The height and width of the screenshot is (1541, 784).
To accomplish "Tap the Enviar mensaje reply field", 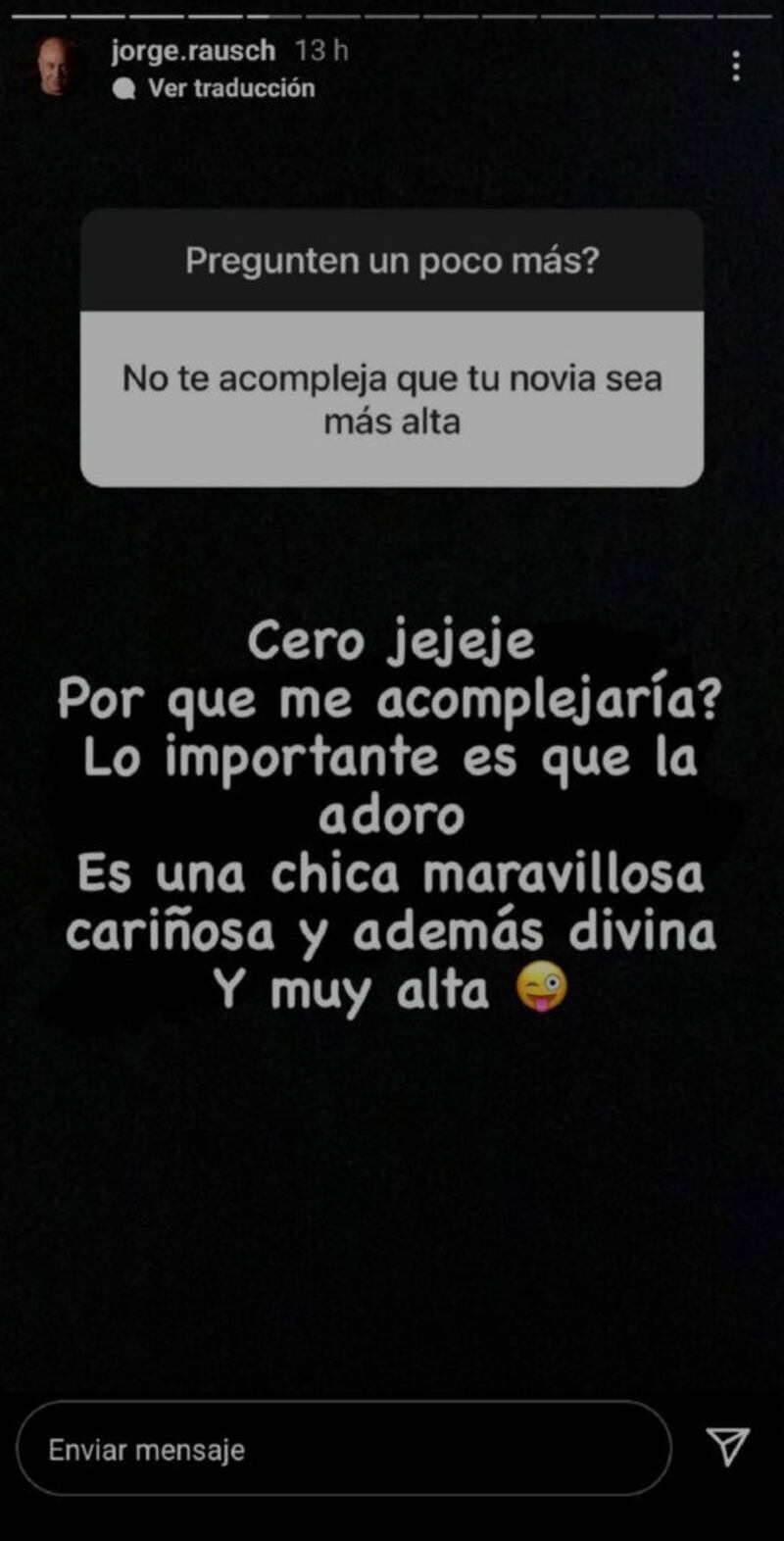I will point(343,1449).
